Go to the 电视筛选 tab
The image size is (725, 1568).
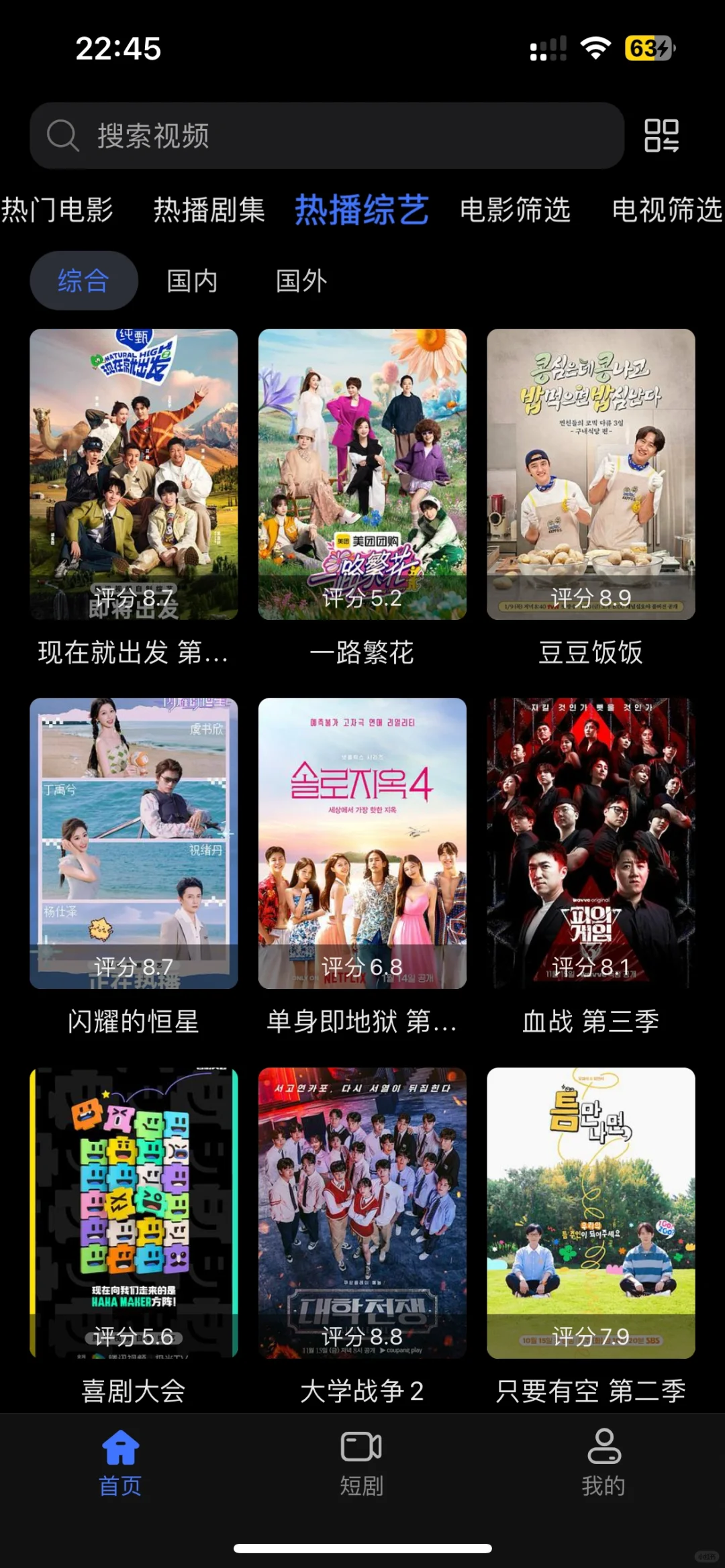coord(667,210)
